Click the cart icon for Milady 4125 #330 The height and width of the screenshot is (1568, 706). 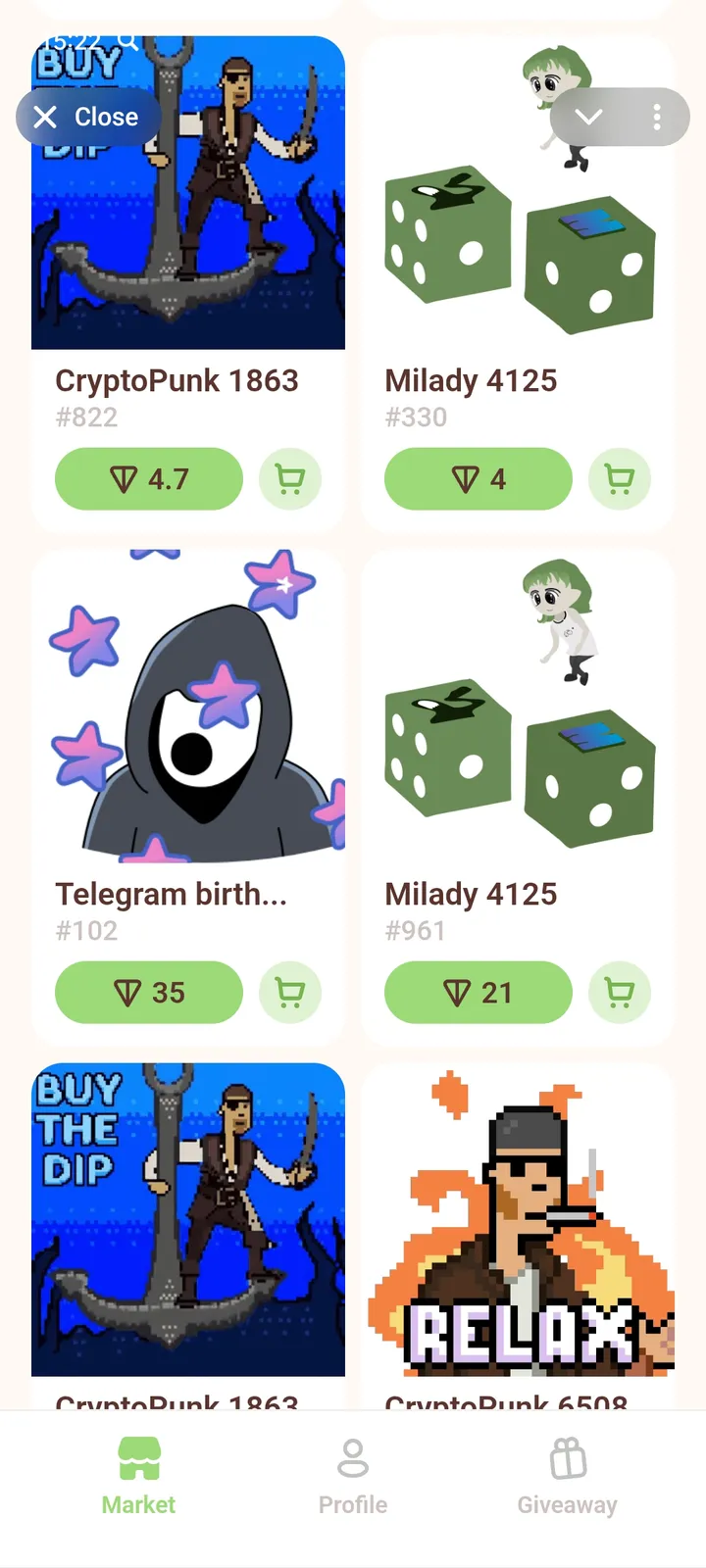pos(620,478)
